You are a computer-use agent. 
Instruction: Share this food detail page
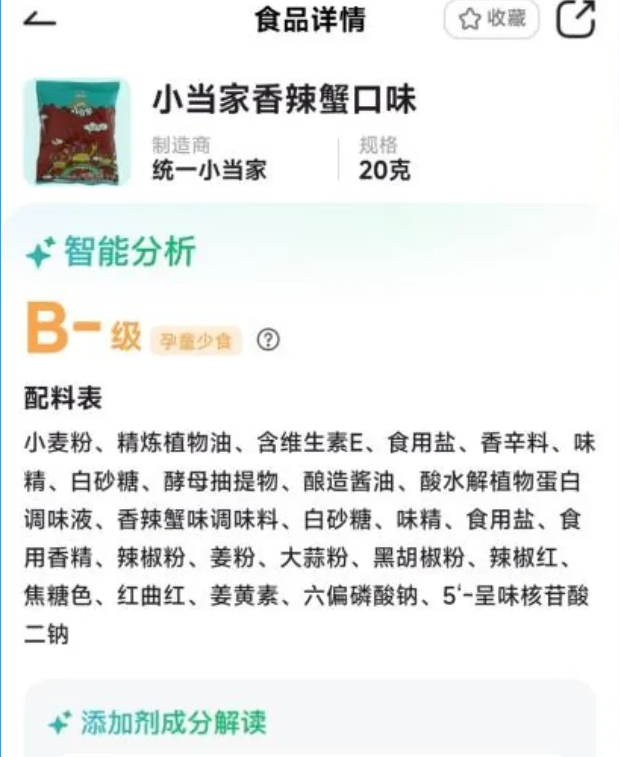pyautogui.click(x=575, y=19)
